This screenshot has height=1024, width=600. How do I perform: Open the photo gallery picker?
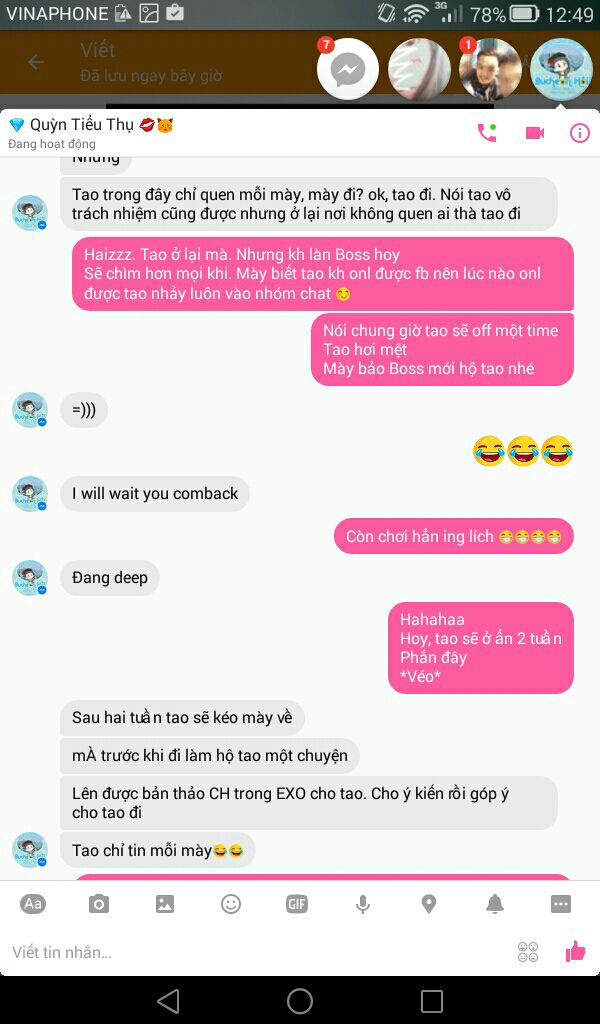tap(165, 904)
